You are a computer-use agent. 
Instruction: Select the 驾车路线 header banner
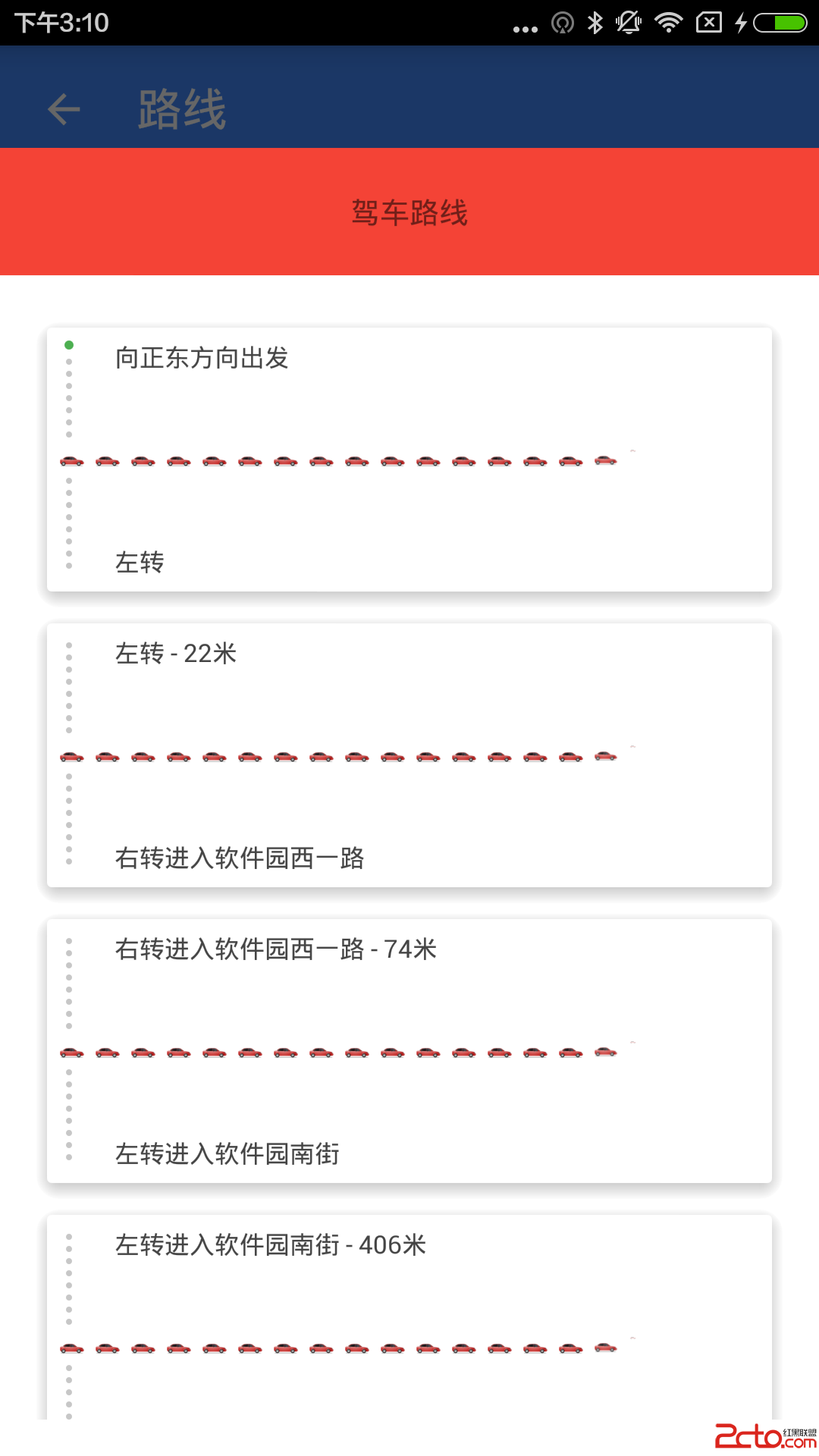pos(409,212)
